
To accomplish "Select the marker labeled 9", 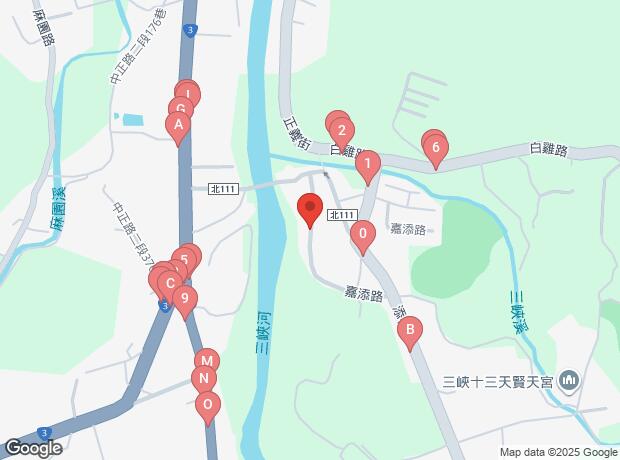I will [185, 298].
